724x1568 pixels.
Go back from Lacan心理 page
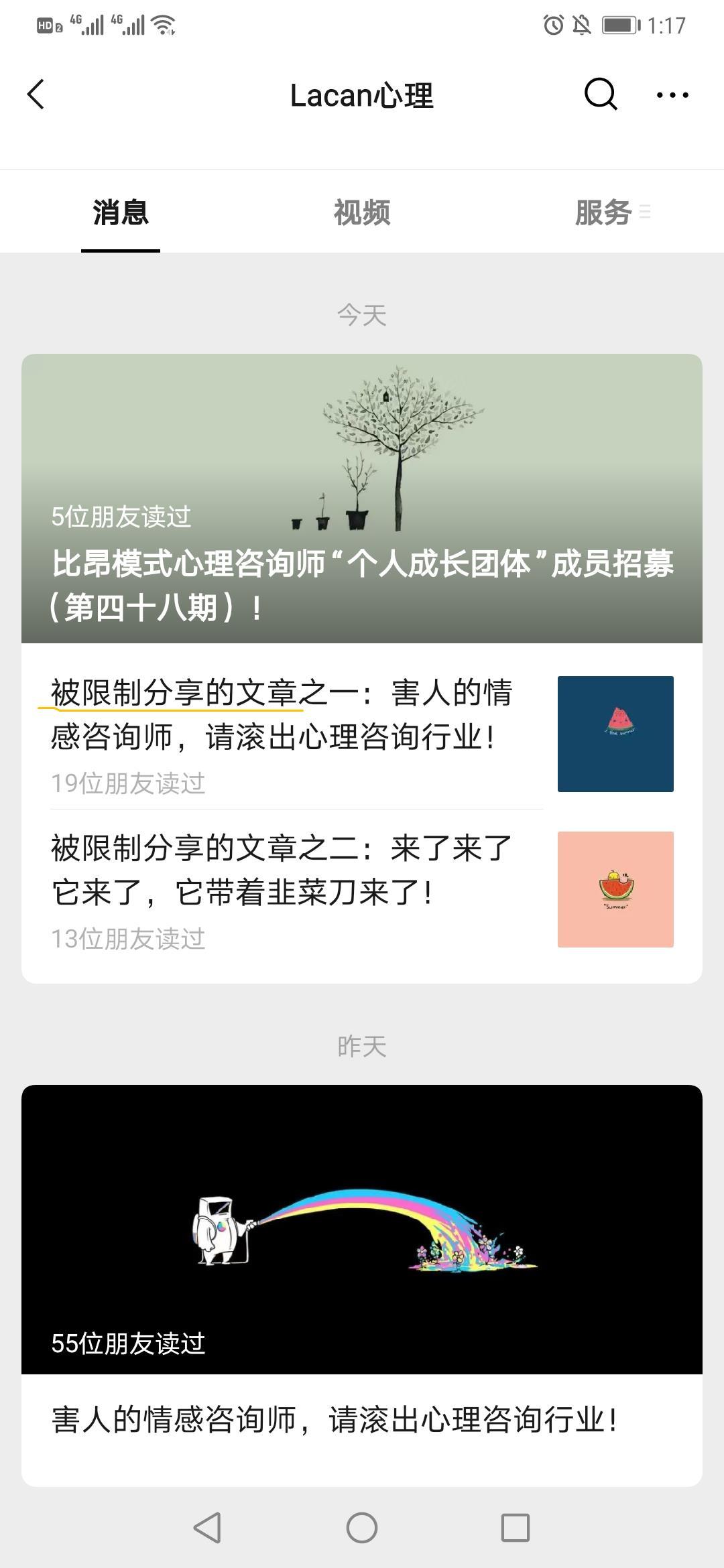tap(36, 94)
